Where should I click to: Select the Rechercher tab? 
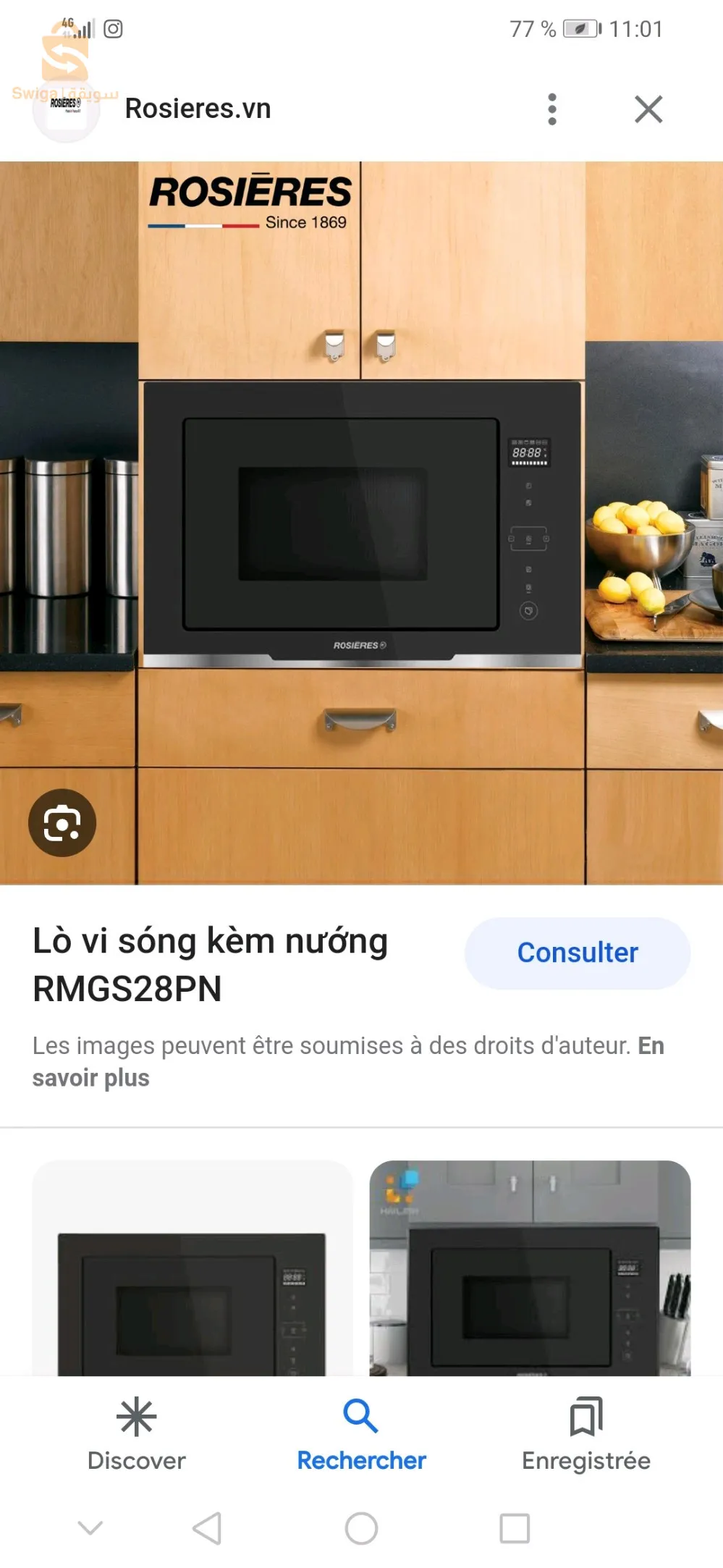(x=361, y=1435)
